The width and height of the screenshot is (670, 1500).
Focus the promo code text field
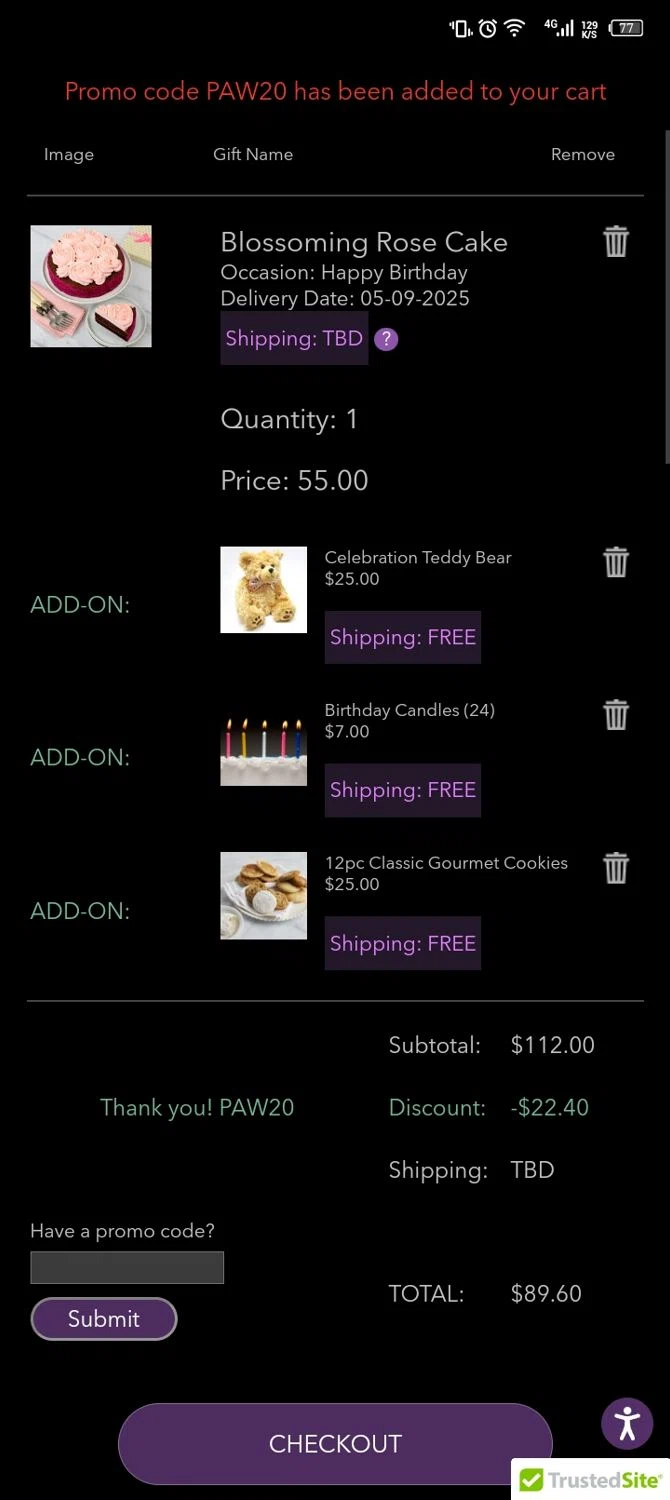point(127,1268)
